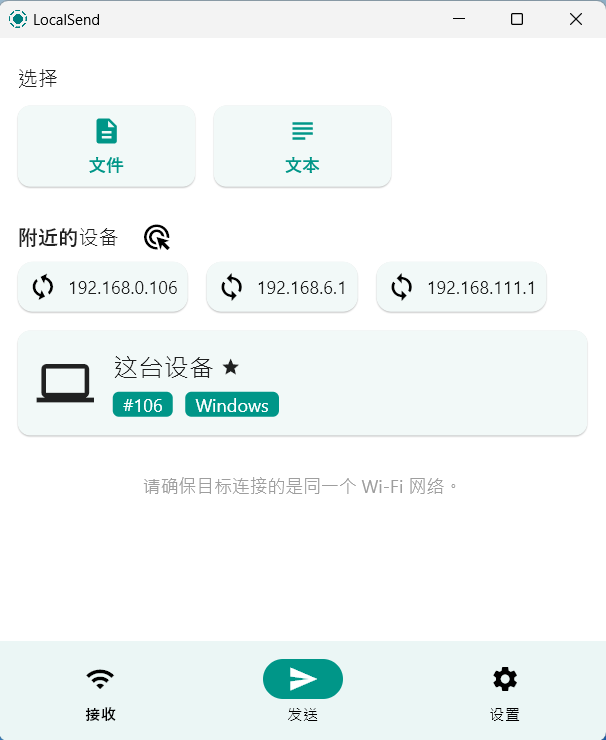Switch to the 接收 (receive) tab

pyautogui.click(x=100, y=692)
